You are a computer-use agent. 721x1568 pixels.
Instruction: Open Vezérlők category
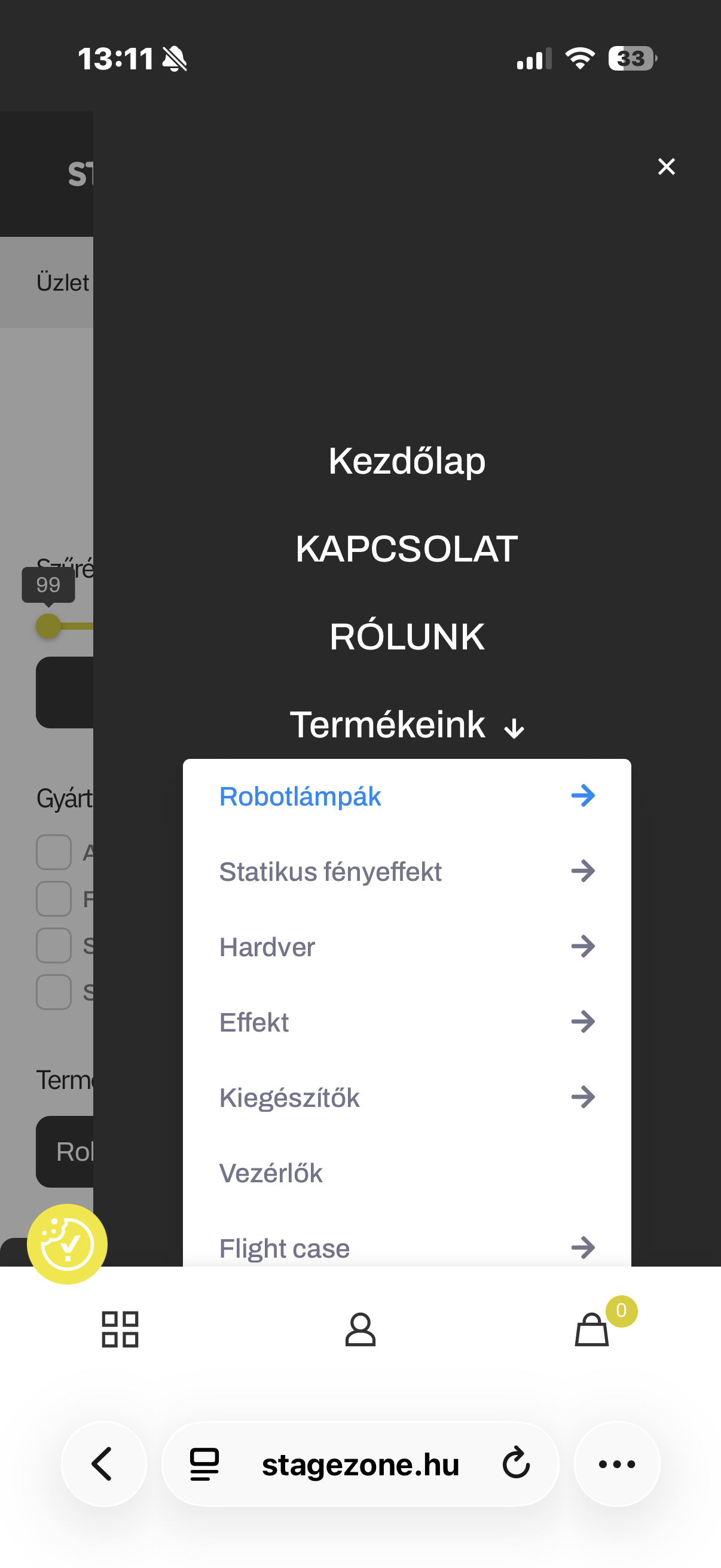click(x=271, y=1173)
